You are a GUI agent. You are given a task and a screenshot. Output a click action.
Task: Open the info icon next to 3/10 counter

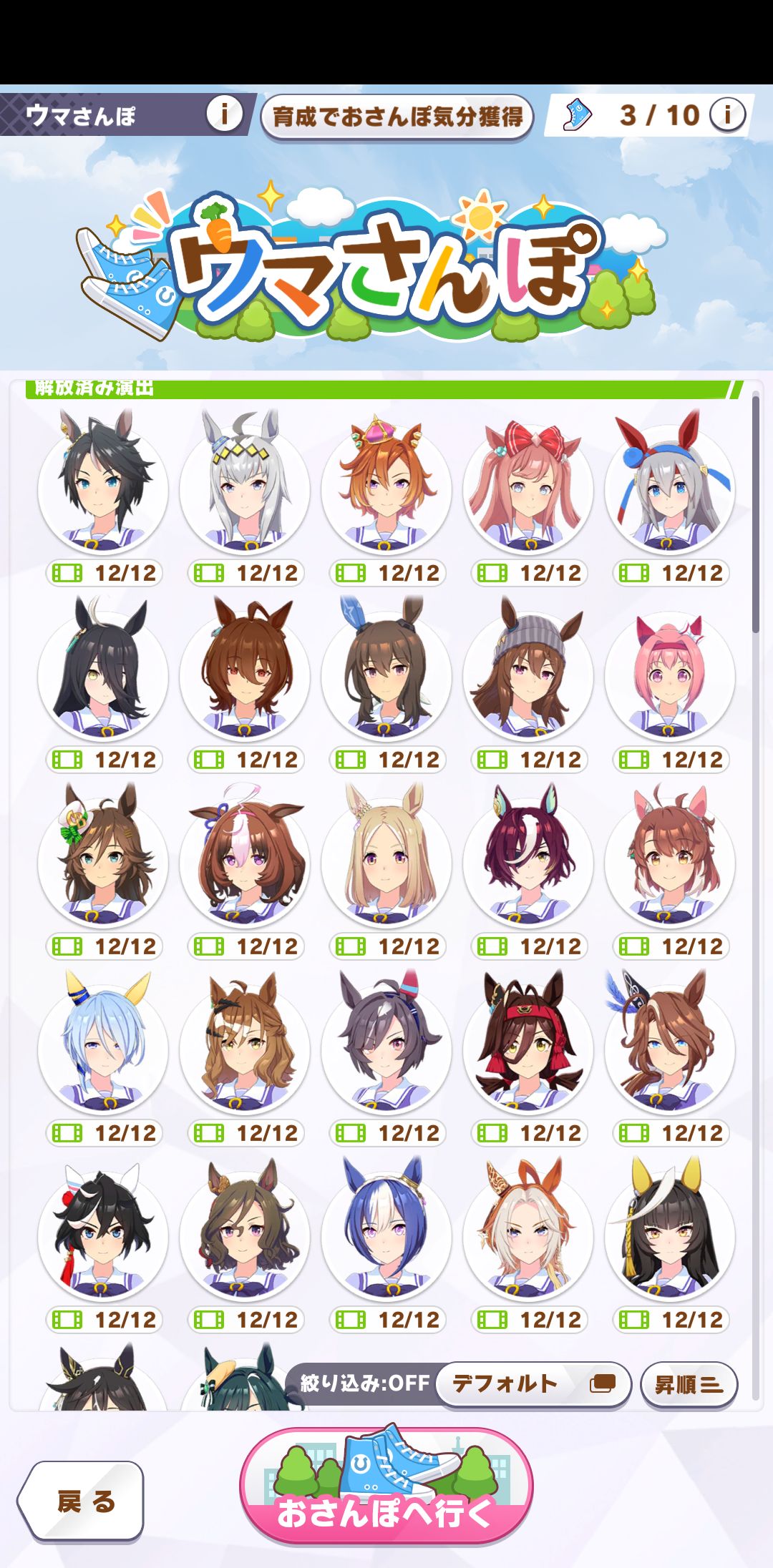point(727,115)
